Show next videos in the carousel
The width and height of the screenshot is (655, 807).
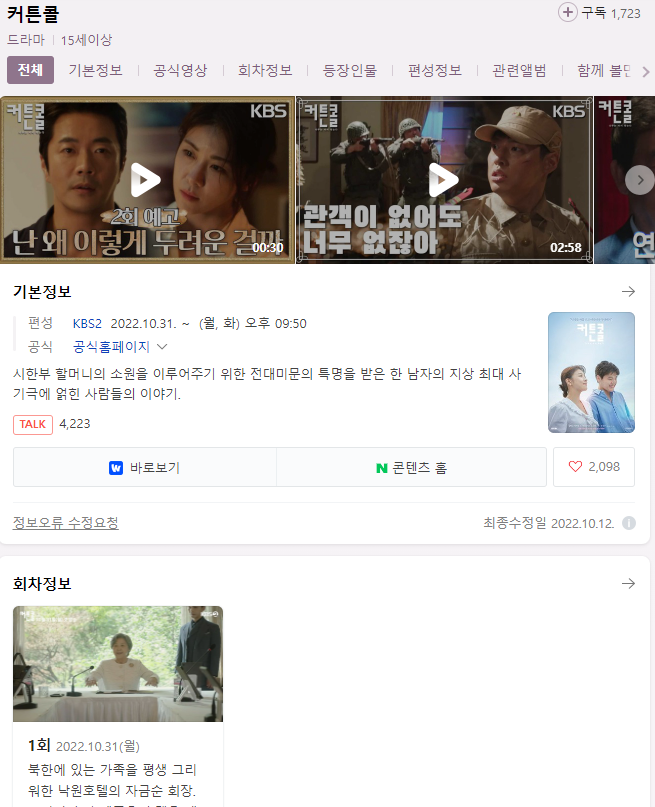[639, 180]
